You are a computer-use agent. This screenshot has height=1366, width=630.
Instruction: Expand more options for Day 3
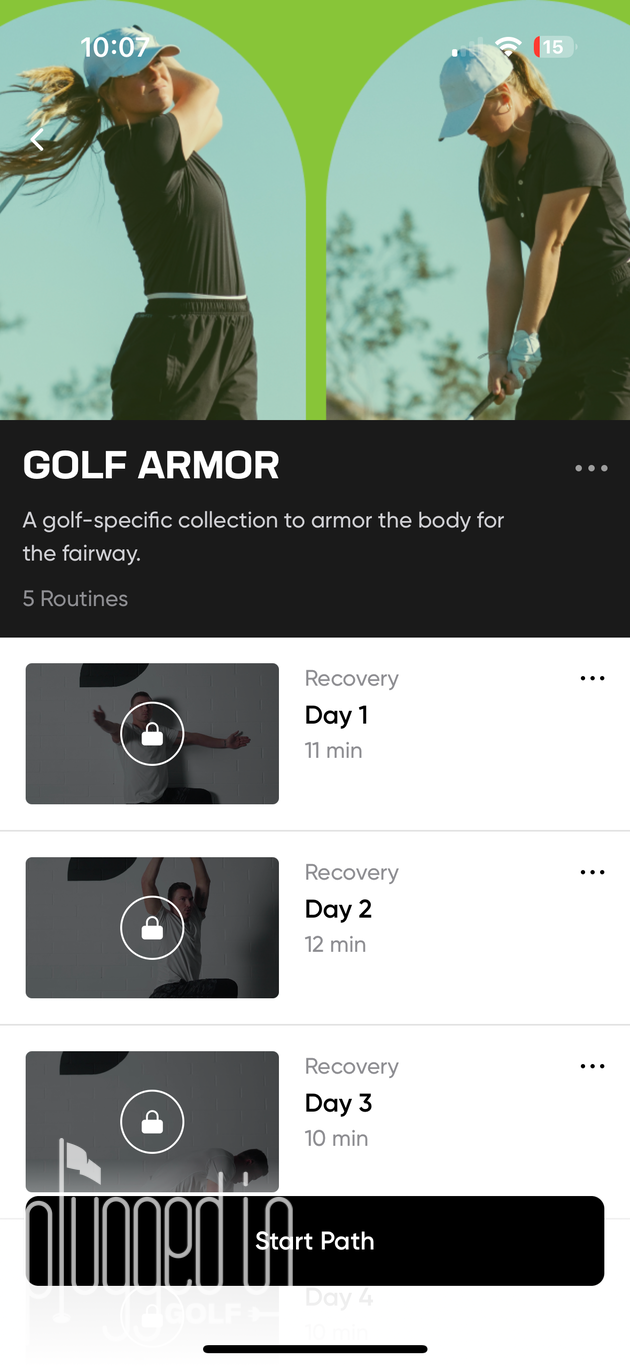592,1067
